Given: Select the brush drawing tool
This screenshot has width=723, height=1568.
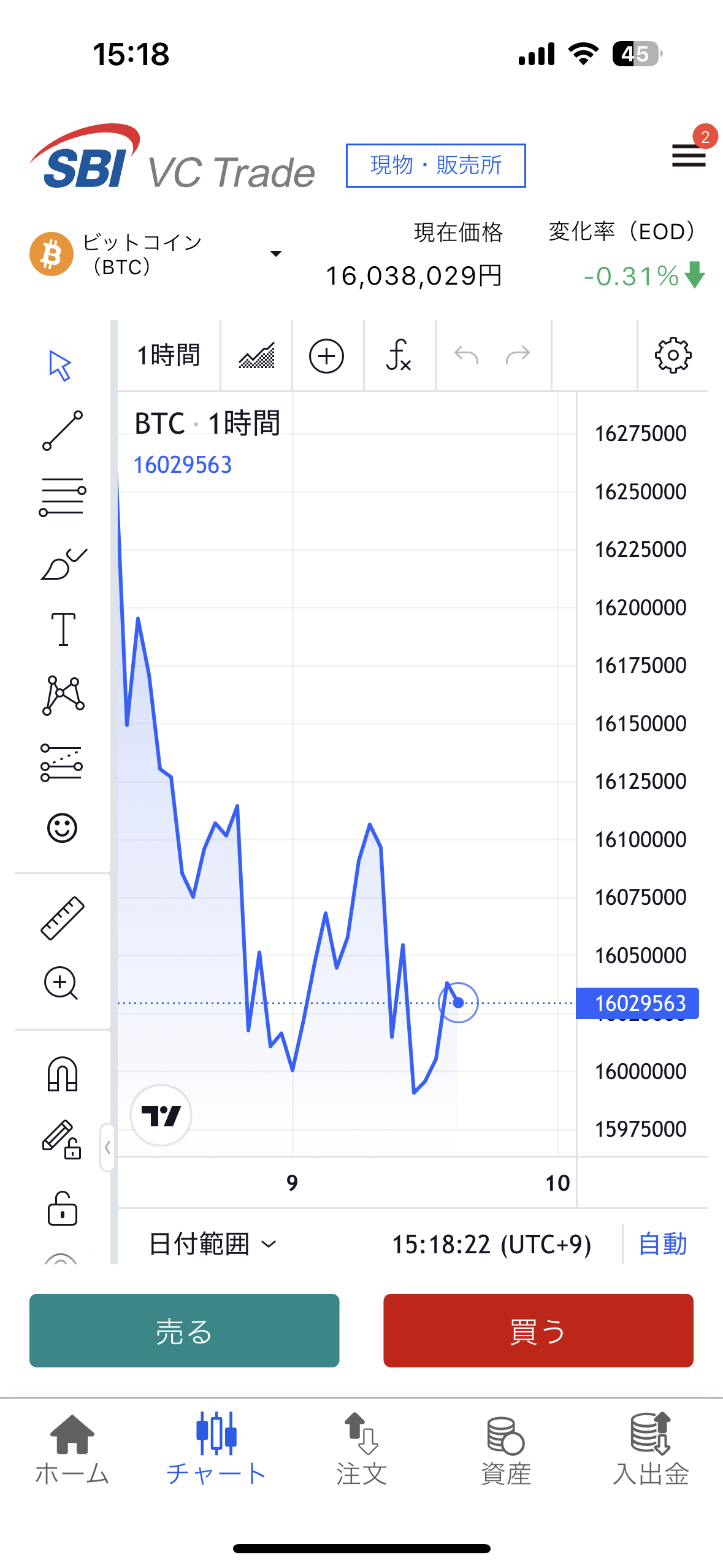Looking at the screenshot, I should tap(63, 564).
